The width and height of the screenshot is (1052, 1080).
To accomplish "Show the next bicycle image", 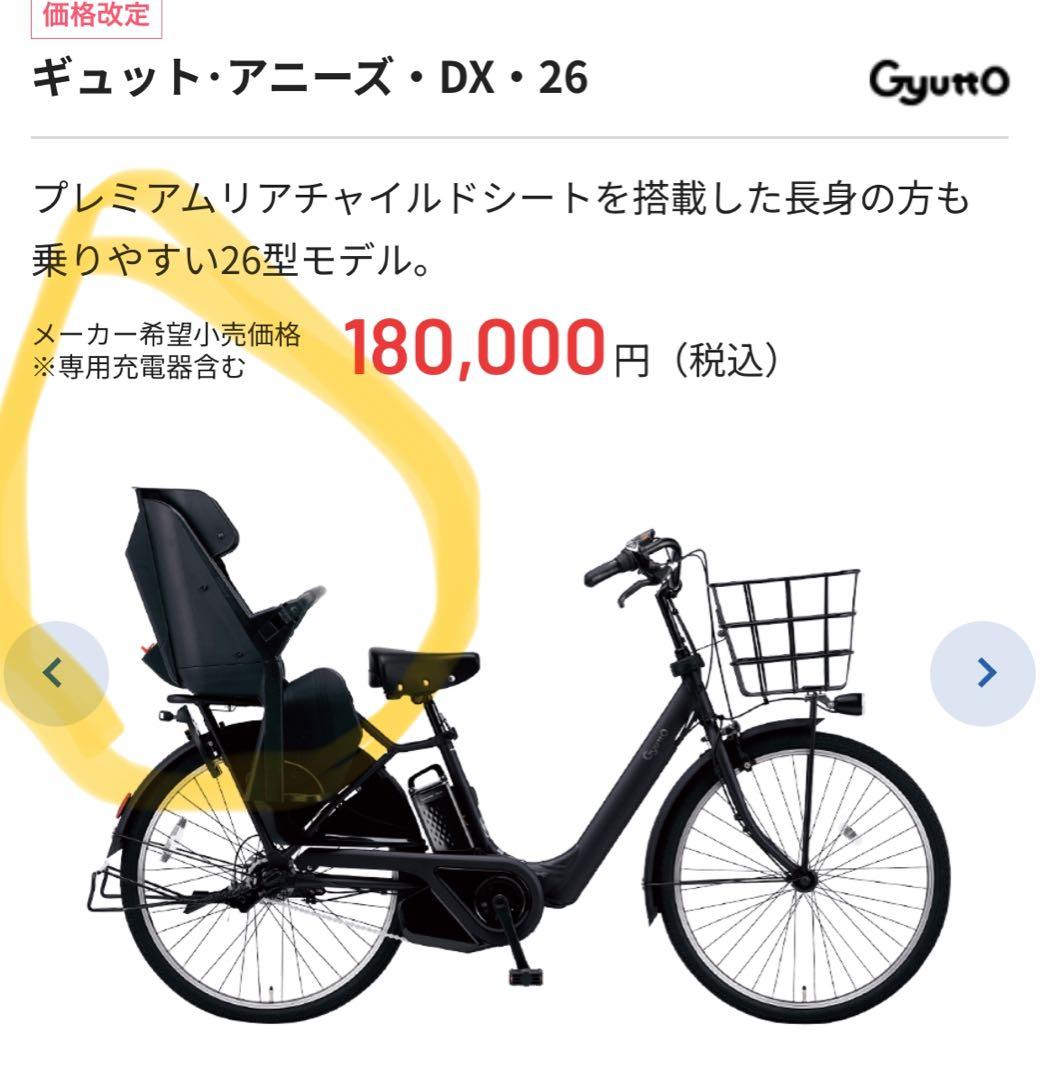I will pyautogui.click(x=983, y=673).
